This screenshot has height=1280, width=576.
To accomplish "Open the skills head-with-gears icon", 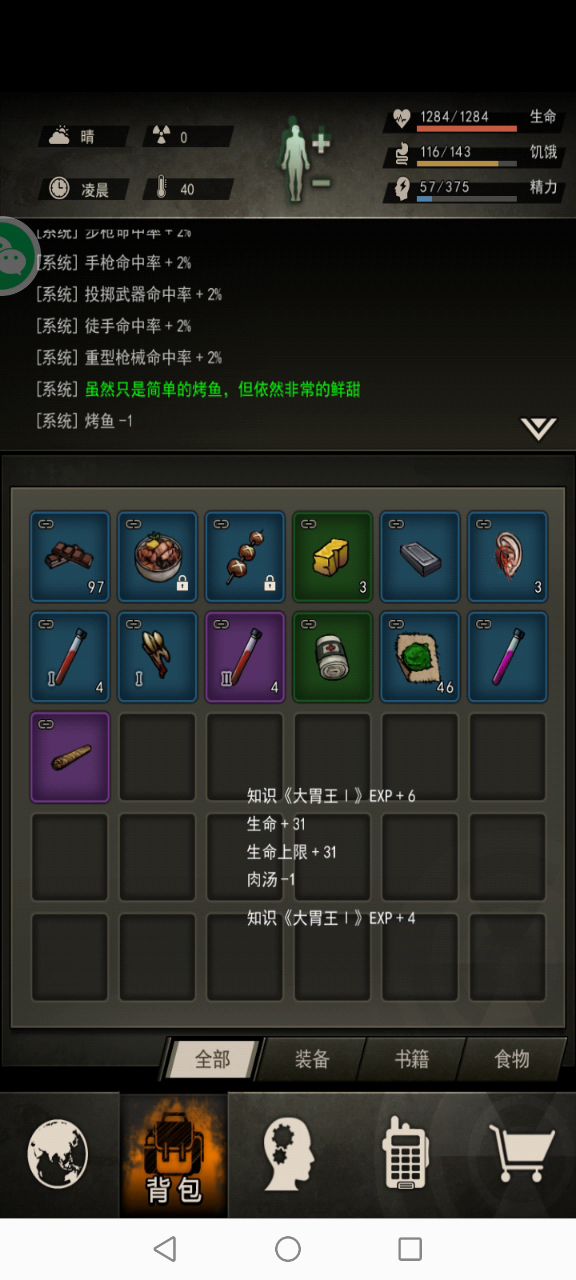I will [288, 1153].
